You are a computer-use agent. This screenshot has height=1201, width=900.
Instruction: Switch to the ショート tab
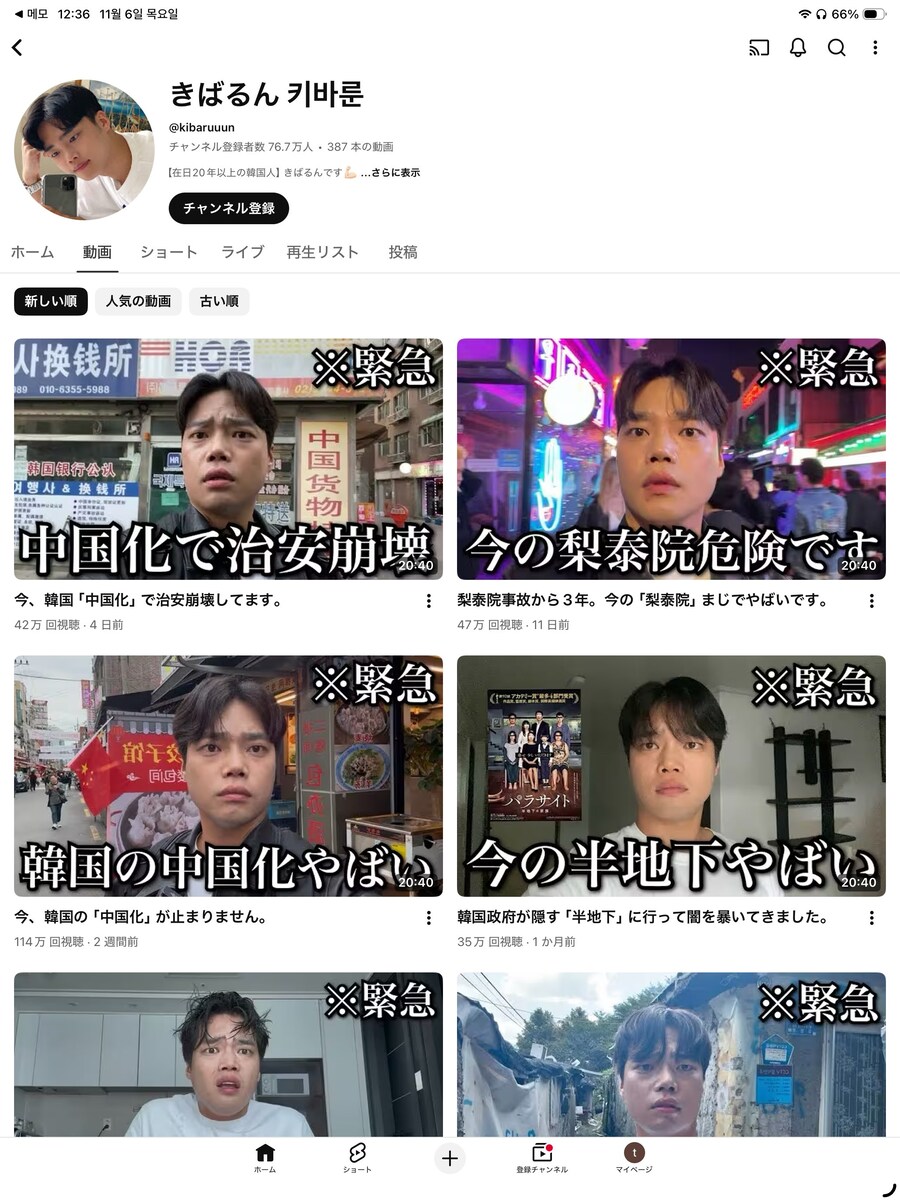tap(167, 252)
